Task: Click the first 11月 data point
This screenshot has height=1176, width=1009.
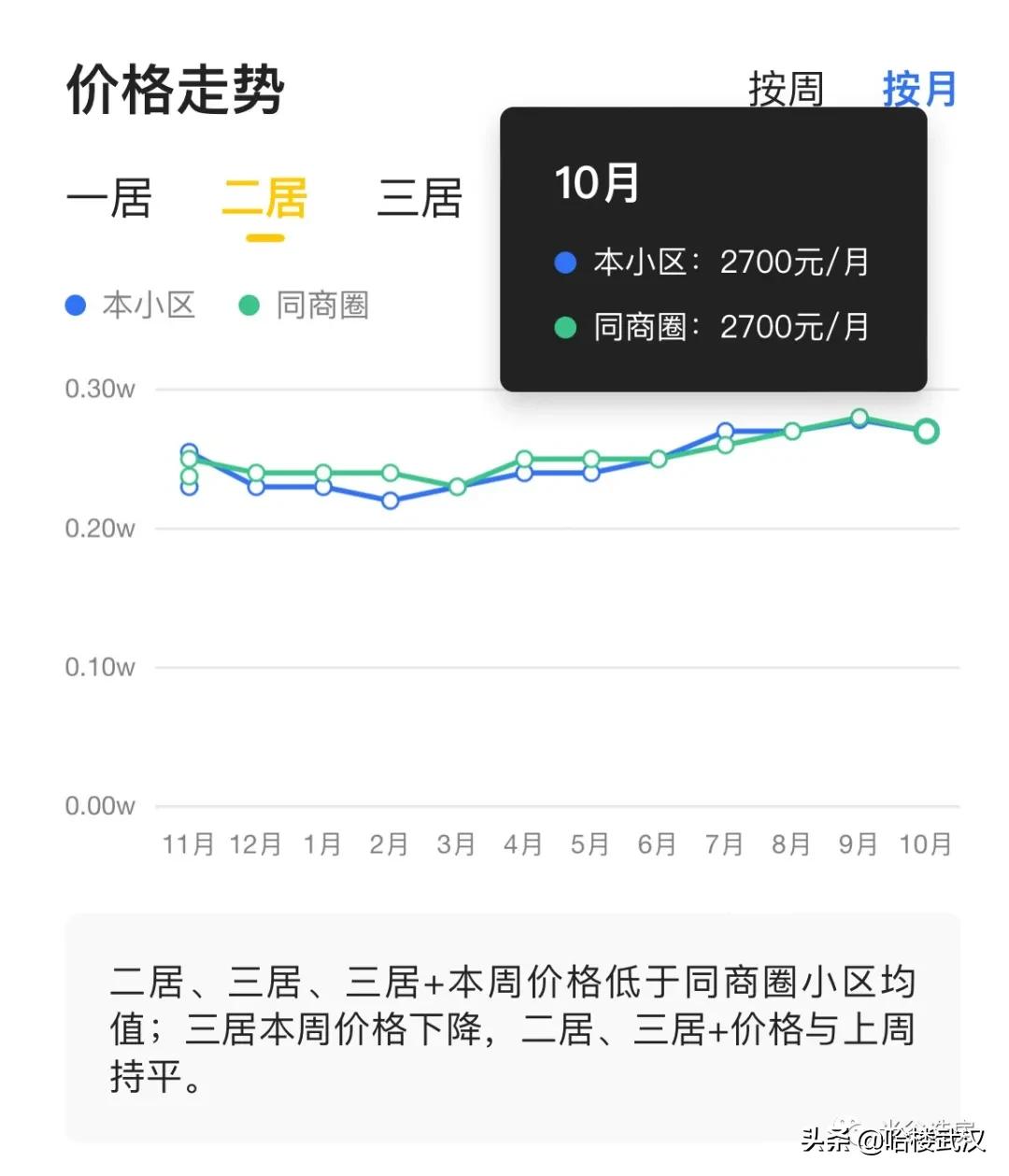Action: pos(191,452)
